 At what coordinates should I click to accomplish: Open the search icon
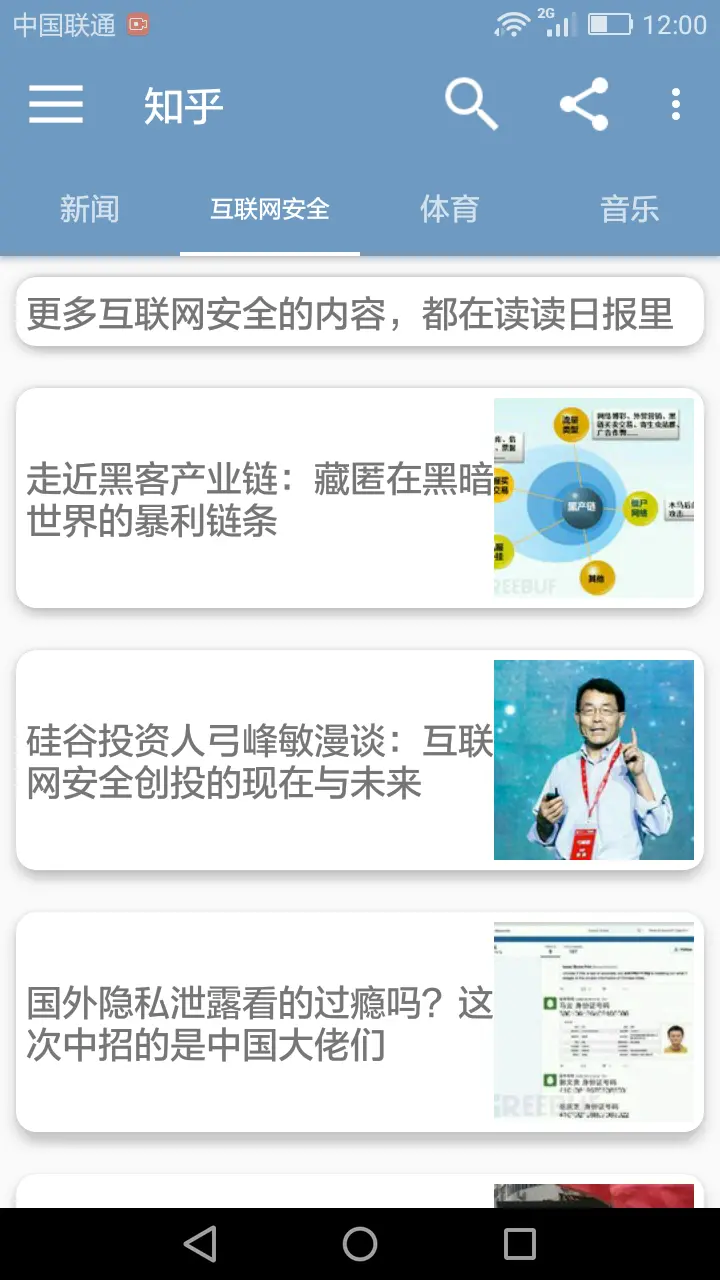tap(471, 104)
